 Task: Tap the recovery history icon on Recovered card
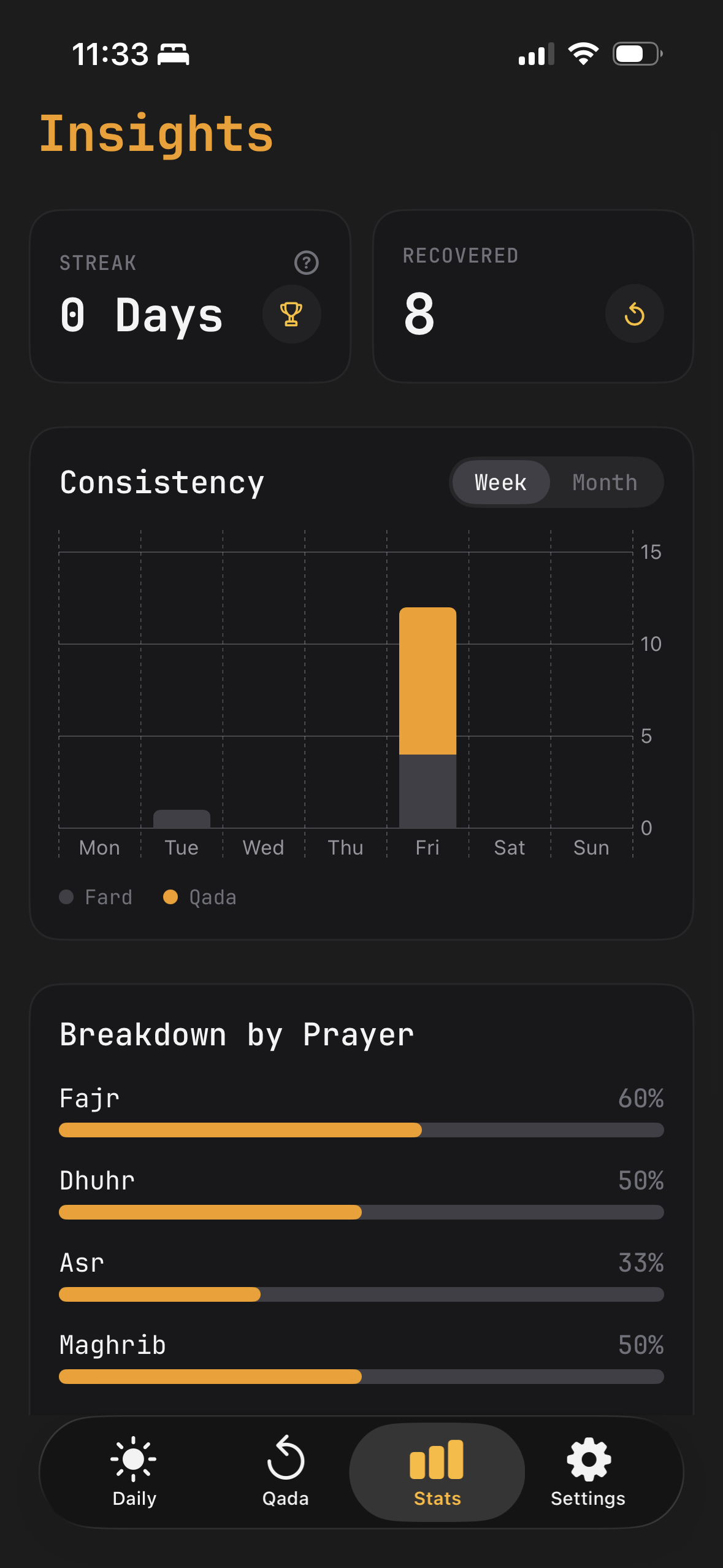[635, 314]
